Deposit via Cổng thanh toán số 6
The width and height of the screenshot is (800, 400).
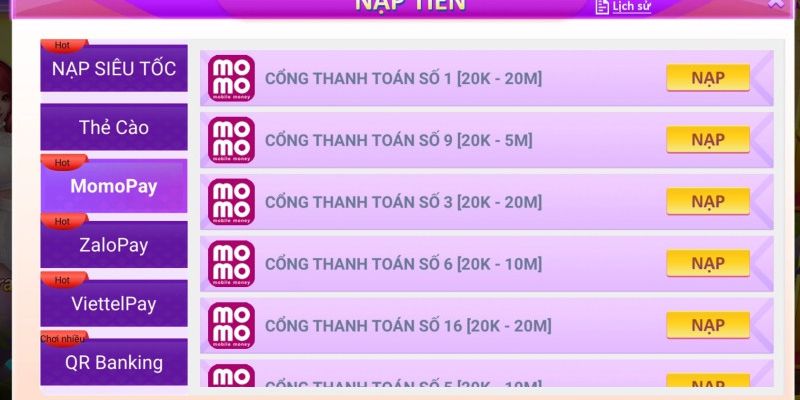pos(707,264)
